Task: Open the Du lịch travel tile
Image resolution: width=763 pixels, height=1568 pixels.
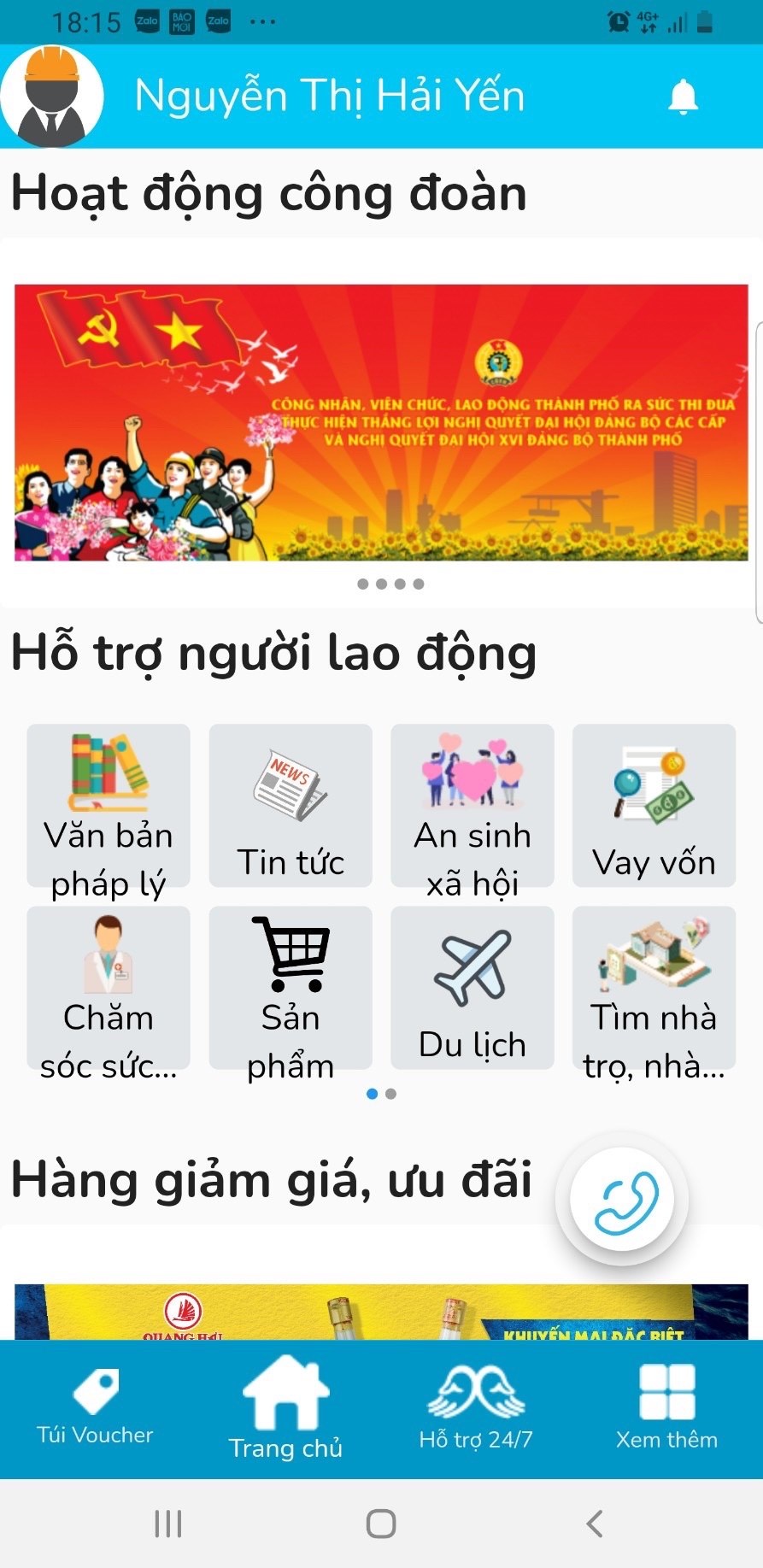Action: (x=472, y=988)
